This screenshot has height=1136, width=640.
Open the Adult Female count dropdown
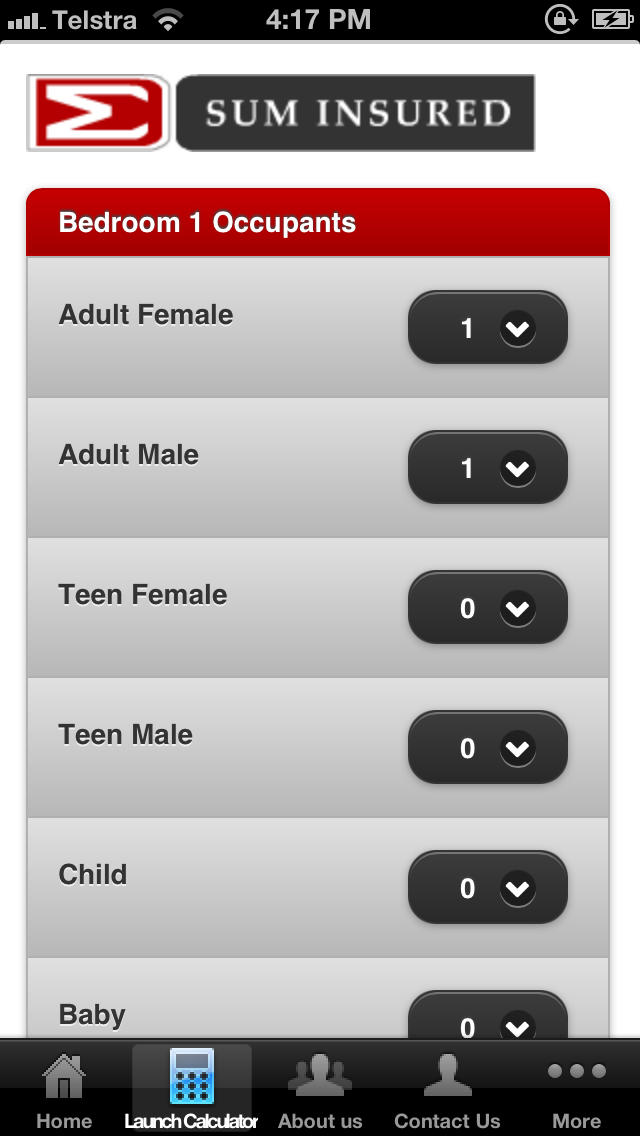488,327
